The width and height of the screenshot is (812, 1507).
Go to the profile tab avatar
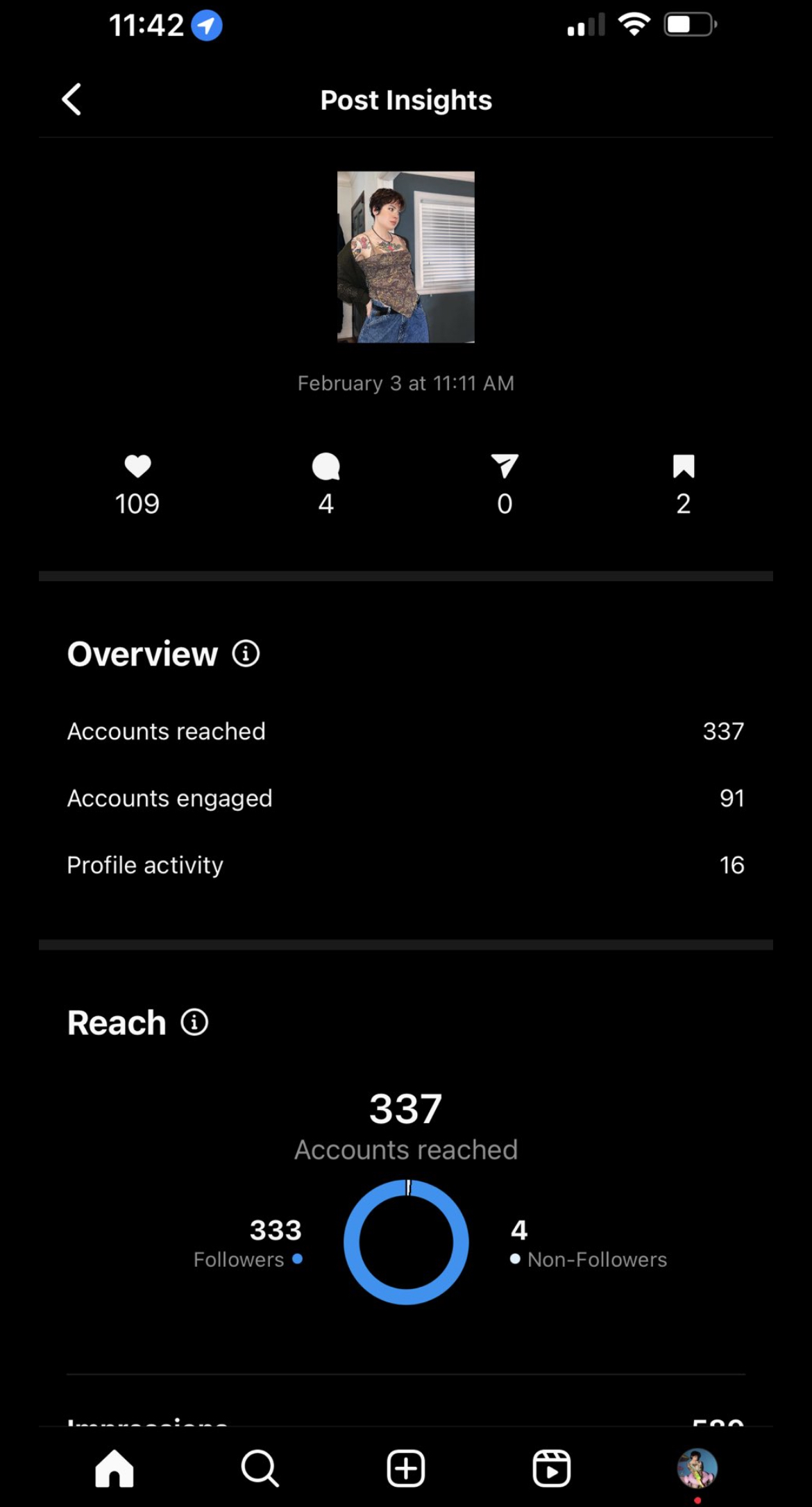pos(697,1468)
